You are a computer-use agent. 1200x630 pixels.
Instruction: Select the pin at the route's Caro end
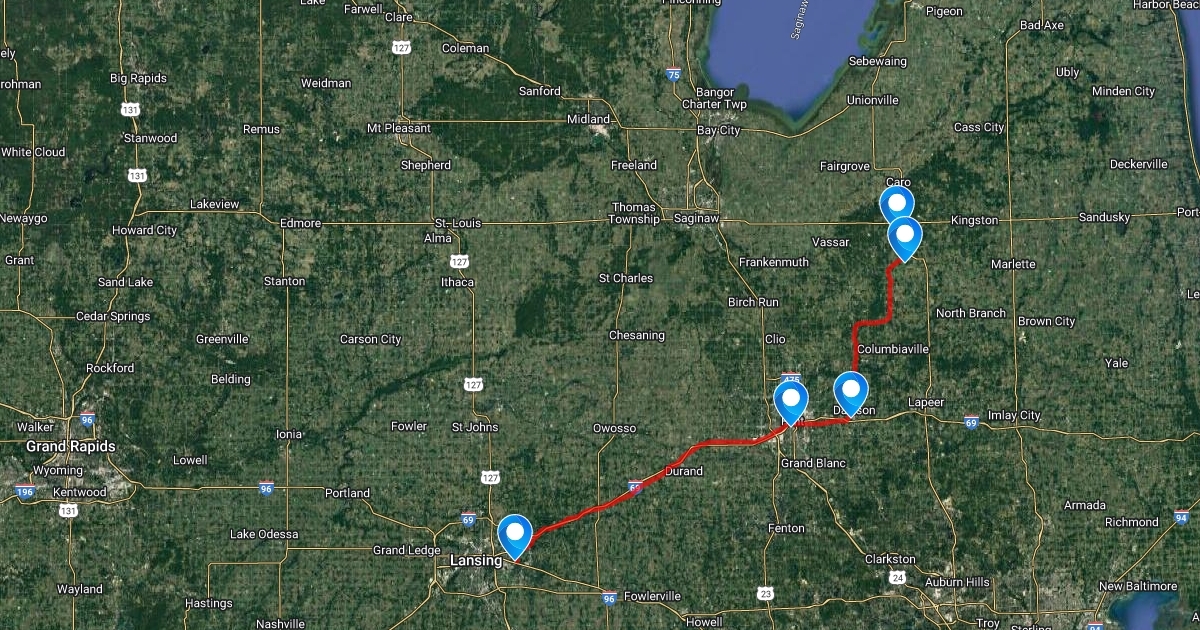pos(905,237)
